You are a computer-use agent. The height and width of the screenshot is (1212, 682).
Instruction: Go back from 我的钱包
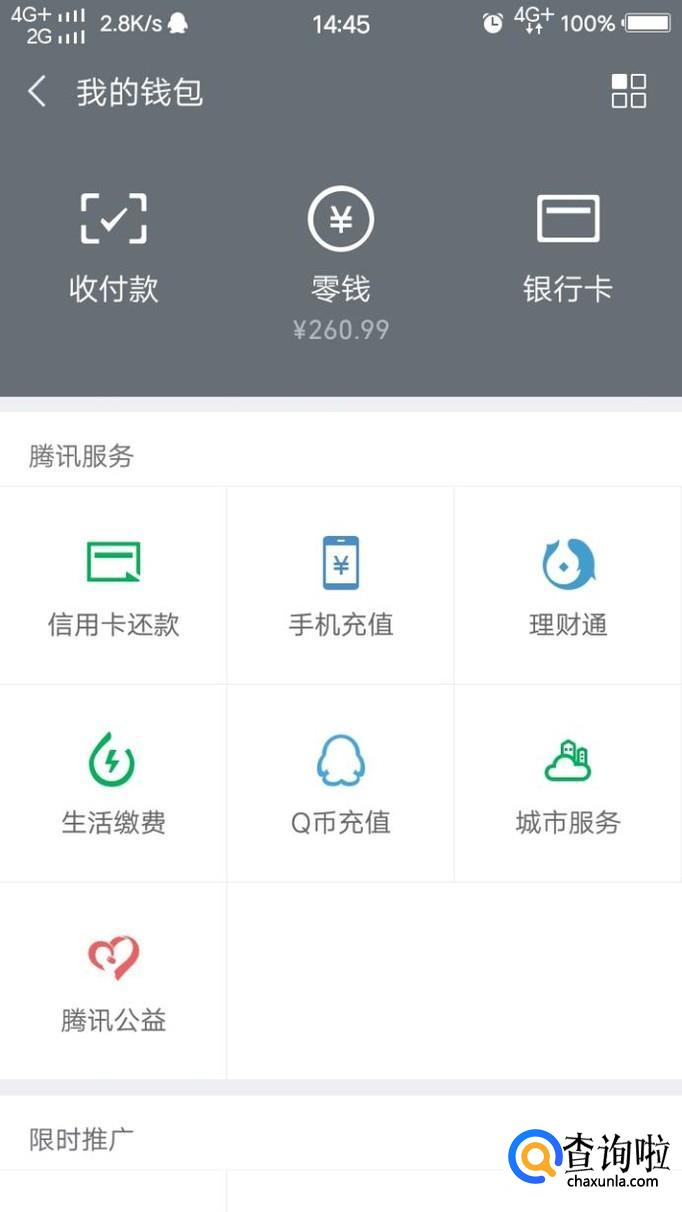click(37, 92)
